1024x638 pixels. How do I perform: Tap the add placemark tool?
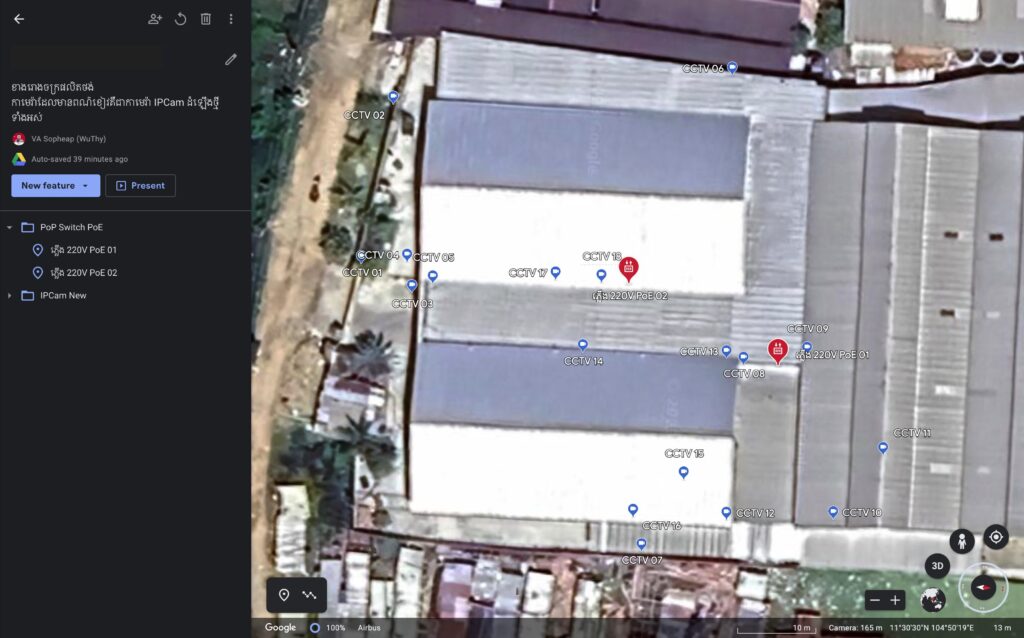[284, 595]
